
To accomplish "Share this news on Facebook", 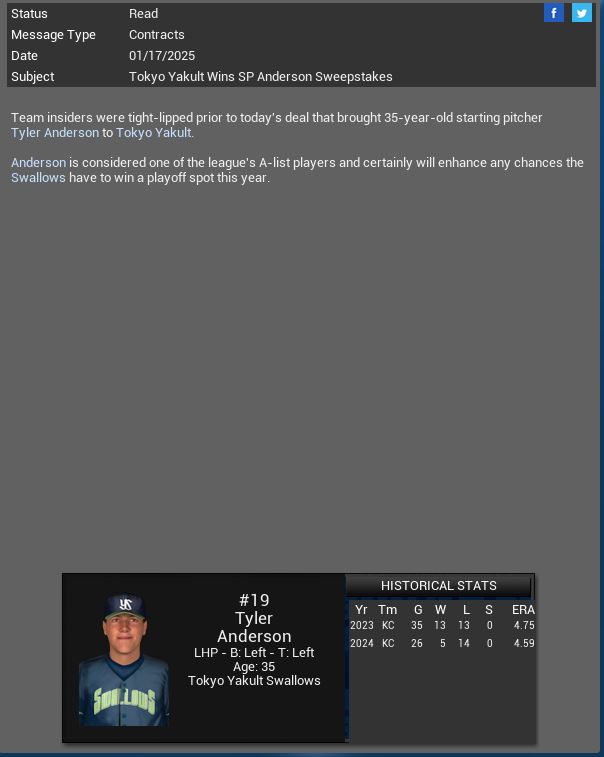I will pos(554,13).
